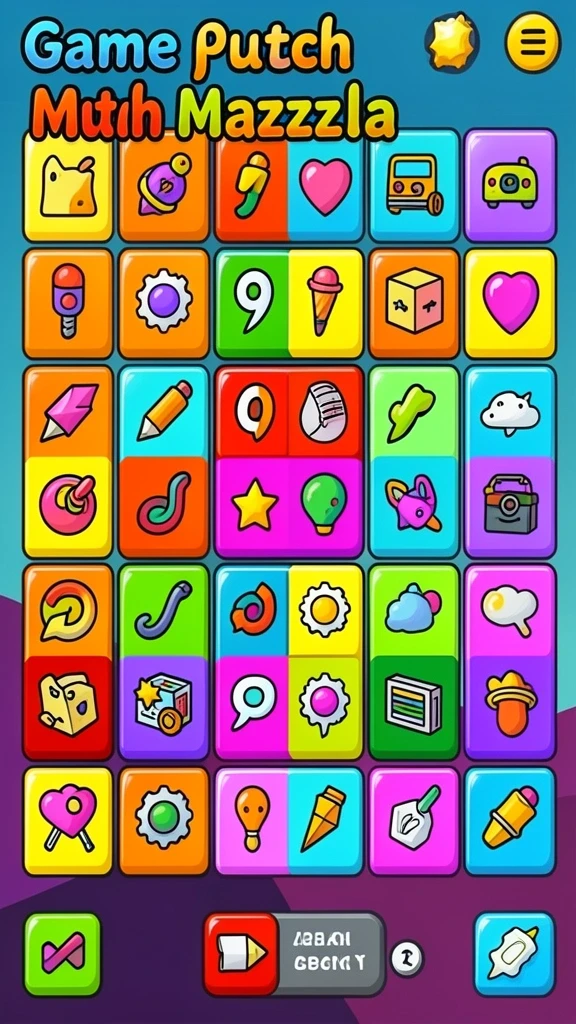This screenshot has width=576, height=1024.
Task: Select the dice cube tile
Action: (x=414, y=303)
